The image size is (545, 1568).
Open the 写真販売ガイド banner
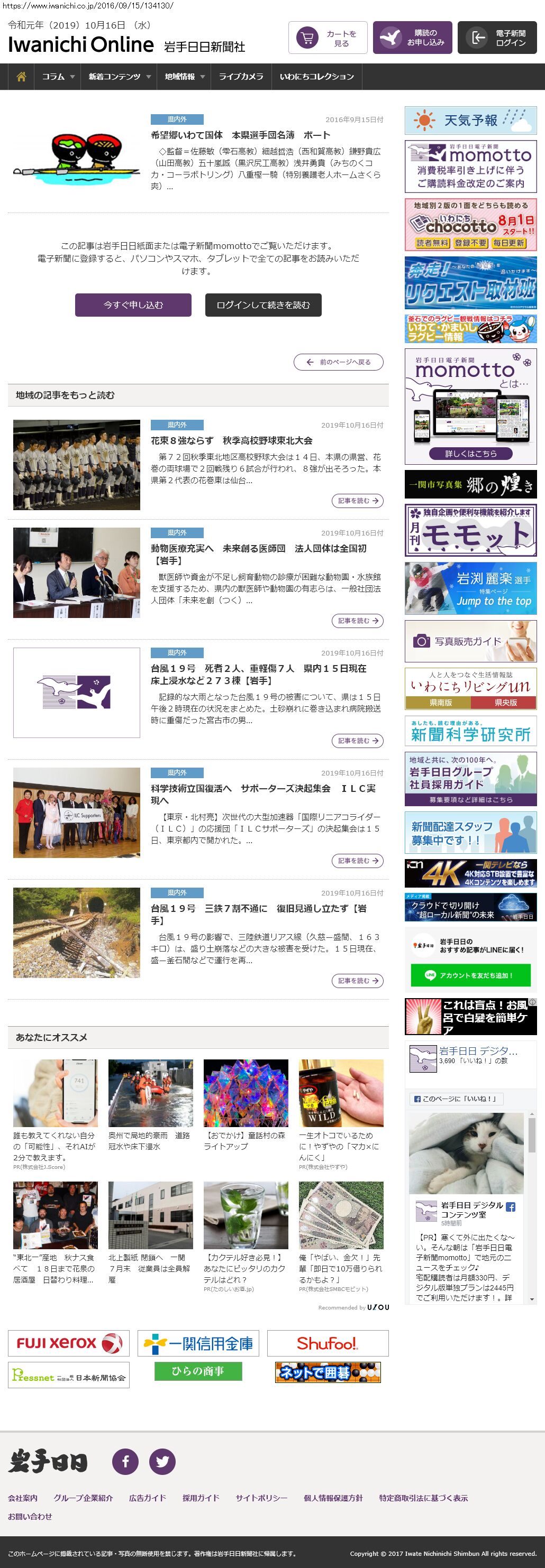click(471, 641)
